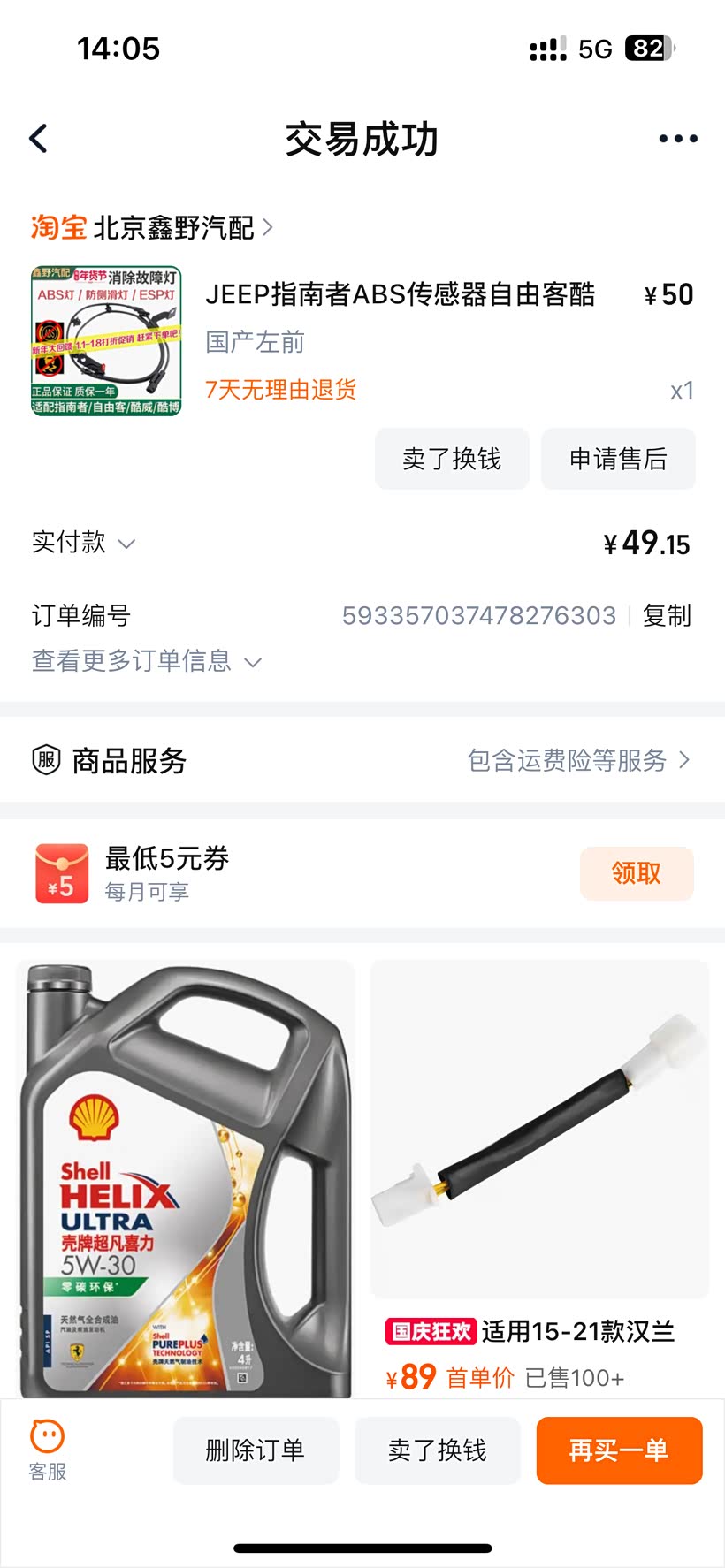Tap 申请售后 to request after-sales service

point(618,459)
